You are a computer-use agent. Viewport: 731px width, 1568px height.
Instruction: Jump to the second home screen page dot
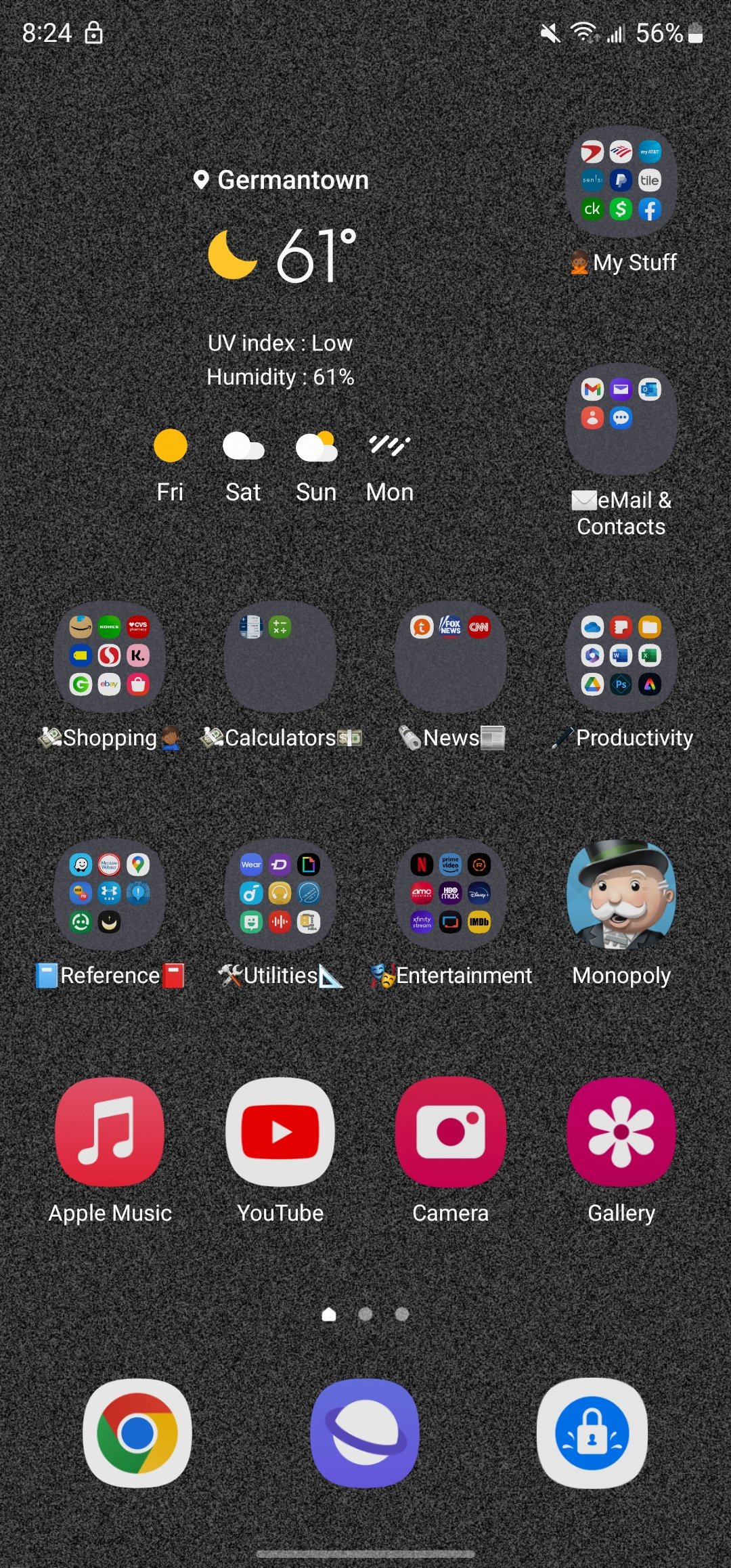tap(365, 1314)
